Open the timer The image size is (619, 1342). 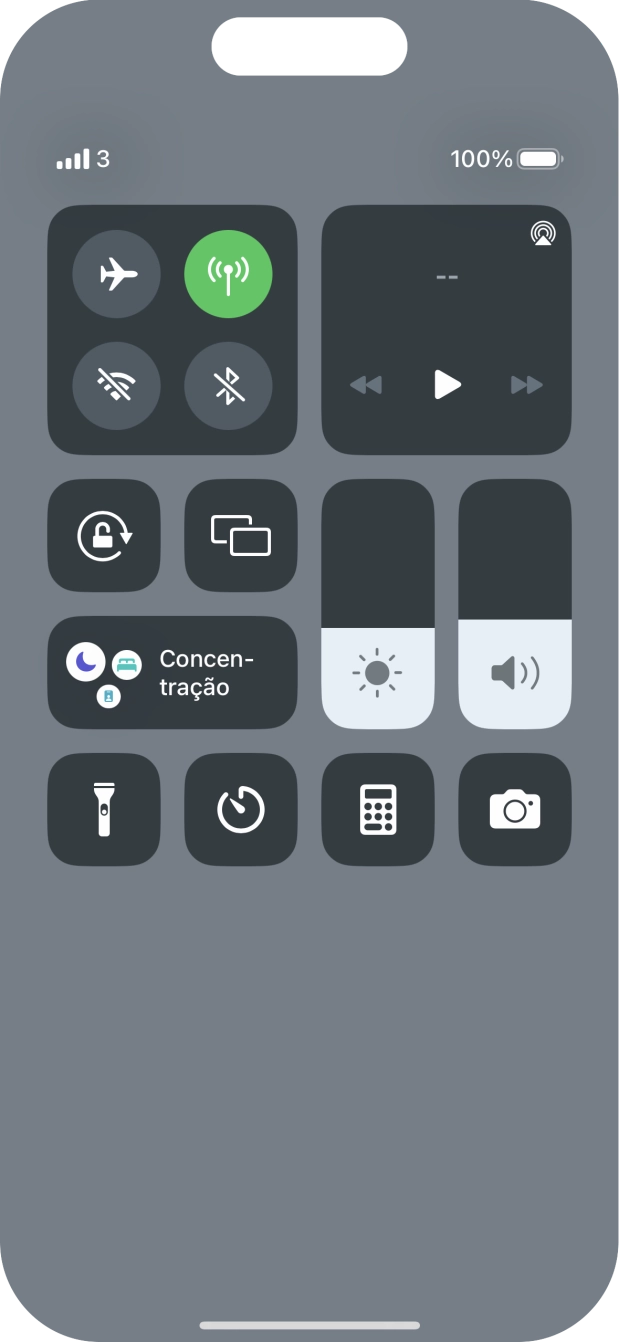241,809
